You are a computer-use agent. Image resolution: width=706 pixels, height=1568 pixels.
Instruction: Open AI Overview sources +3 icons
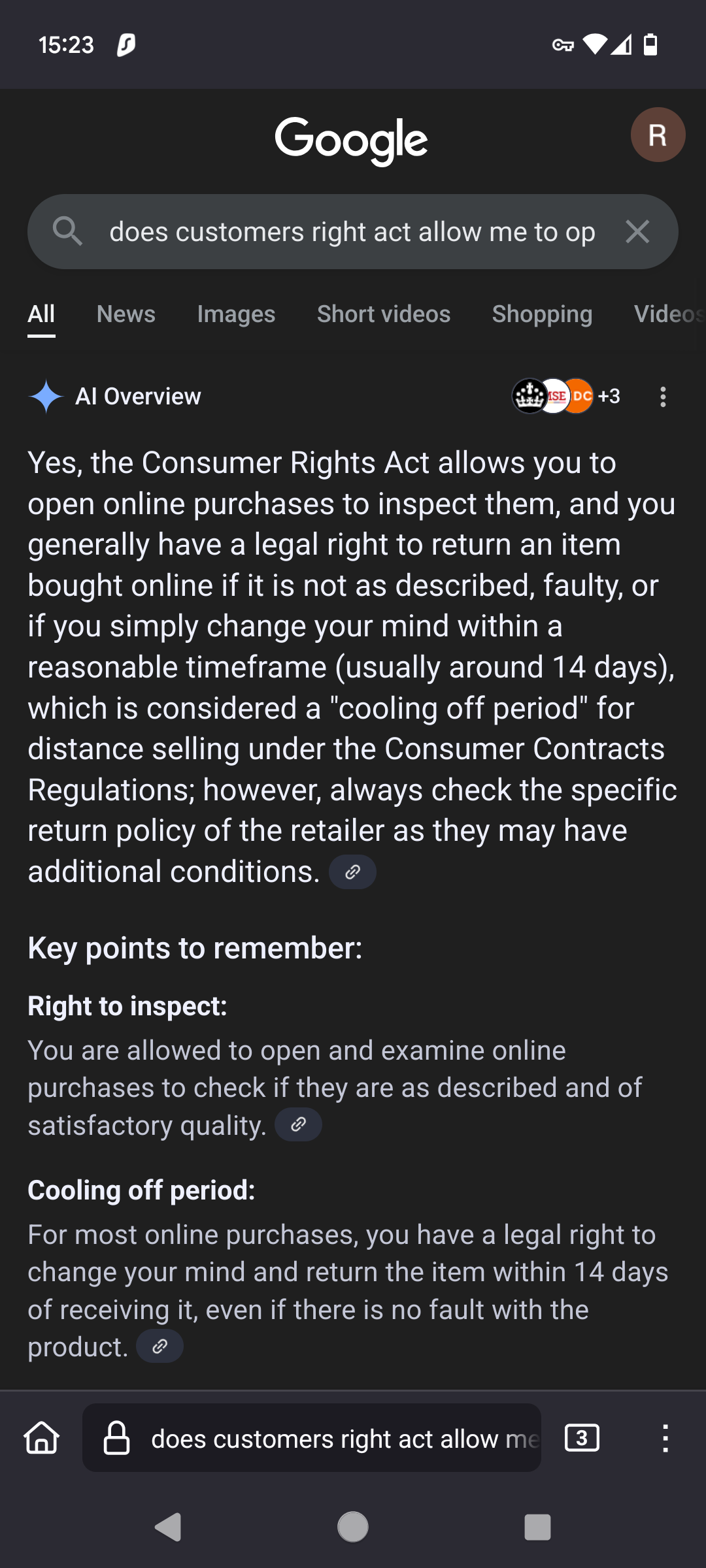[566, 396]
